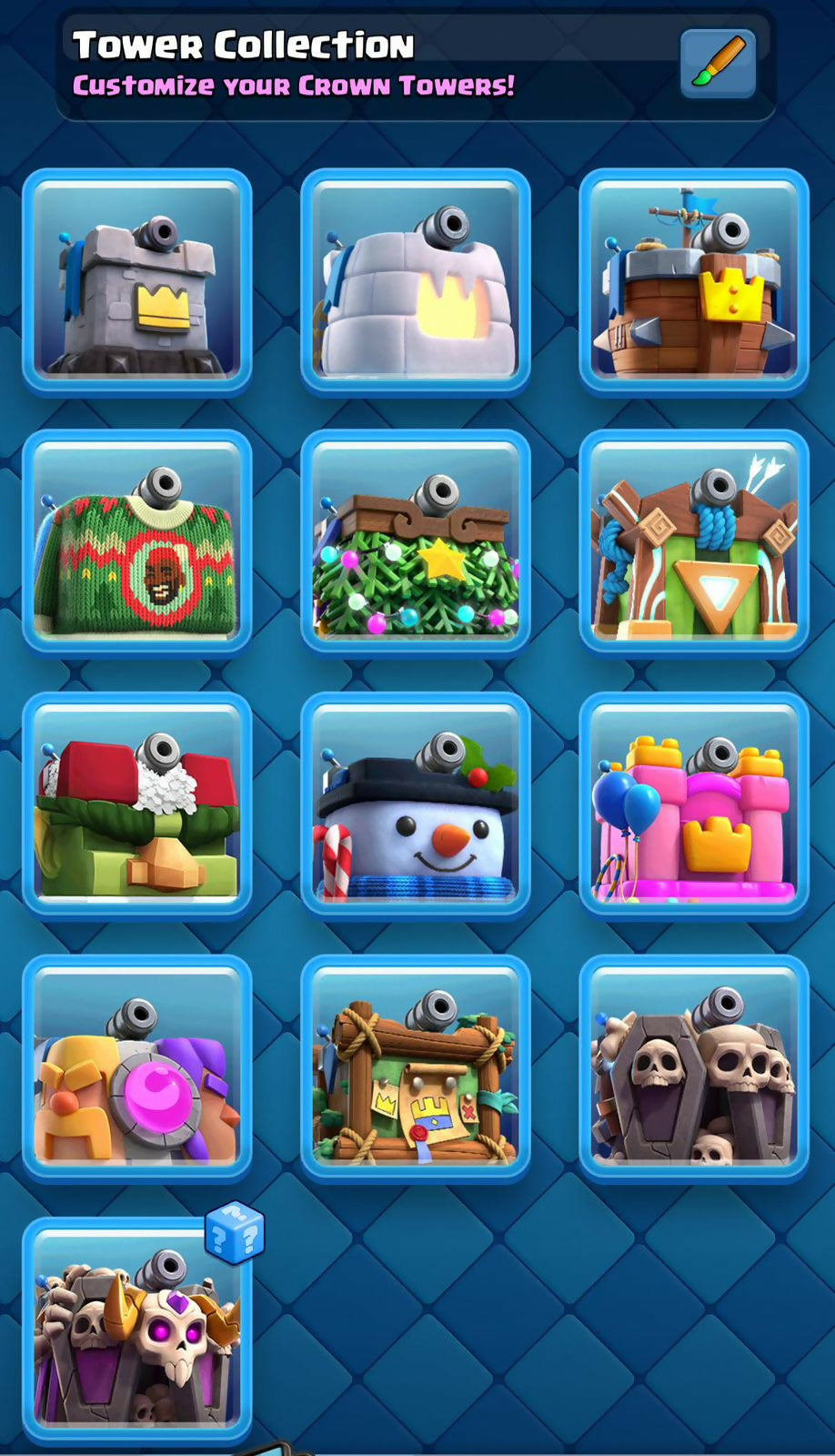This screenshot has height=1456, width=835.
Task: Select the default gray stone tower
Action: tap(137, 281)
